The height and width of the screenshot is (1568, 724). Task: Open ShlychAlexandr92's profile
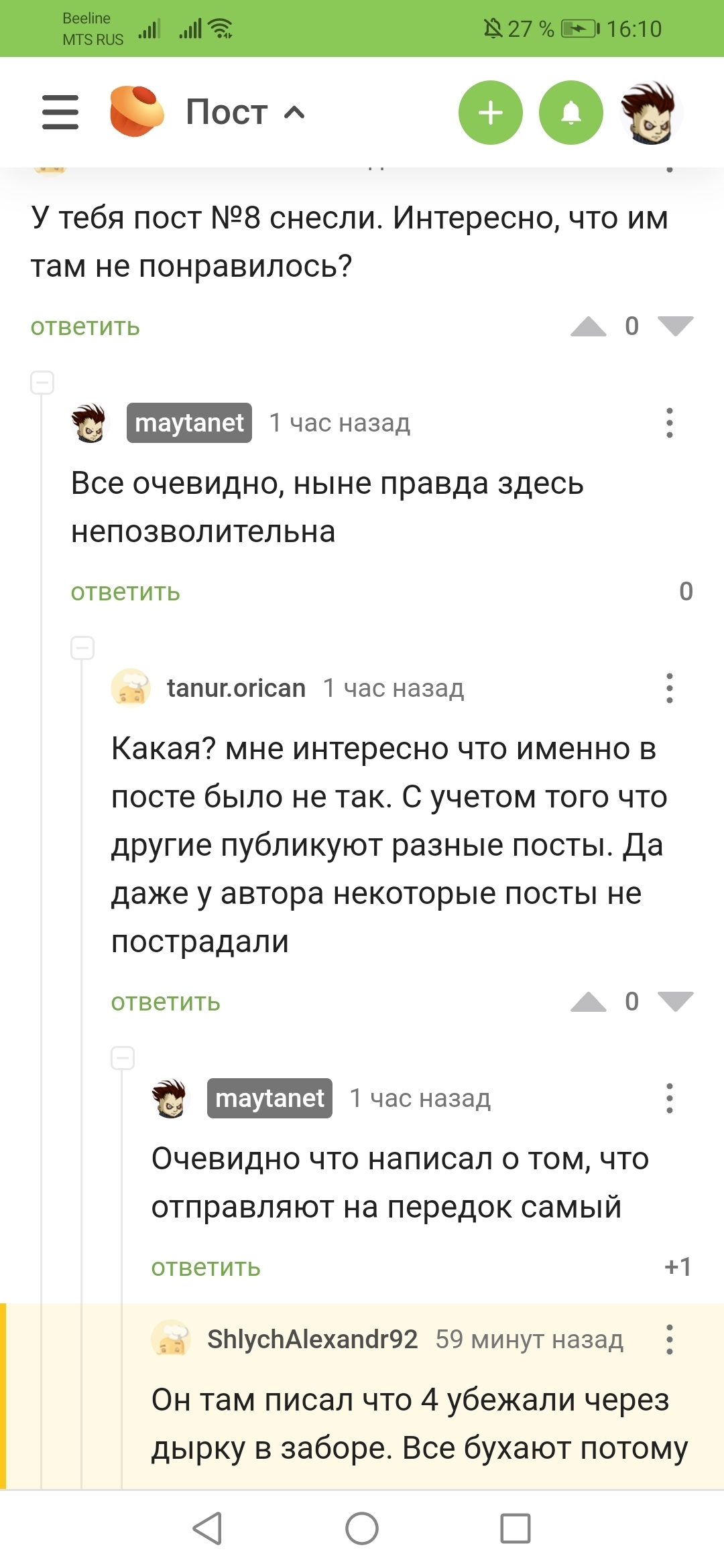pos(312,1340)
